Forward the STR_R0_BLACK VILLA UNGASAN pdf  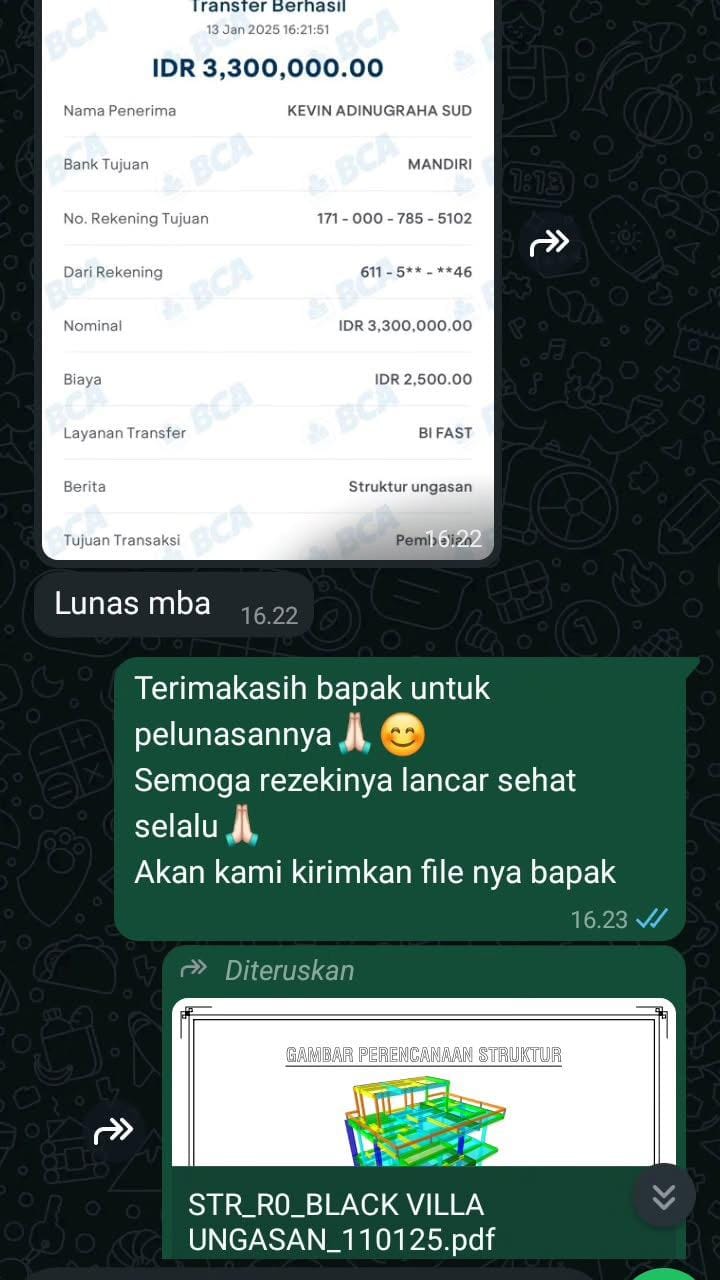(112, 1132)
